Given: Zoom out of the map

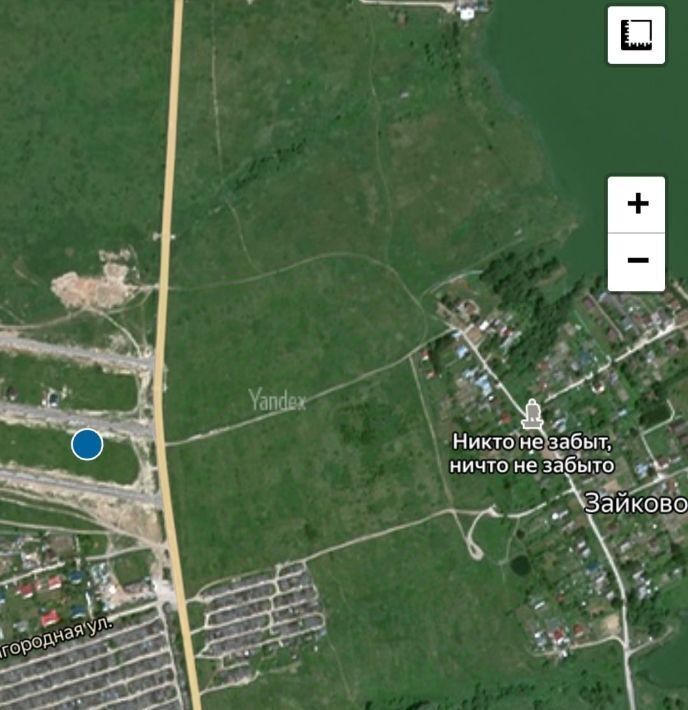Looking at the screenshot, I should point(636,261).
